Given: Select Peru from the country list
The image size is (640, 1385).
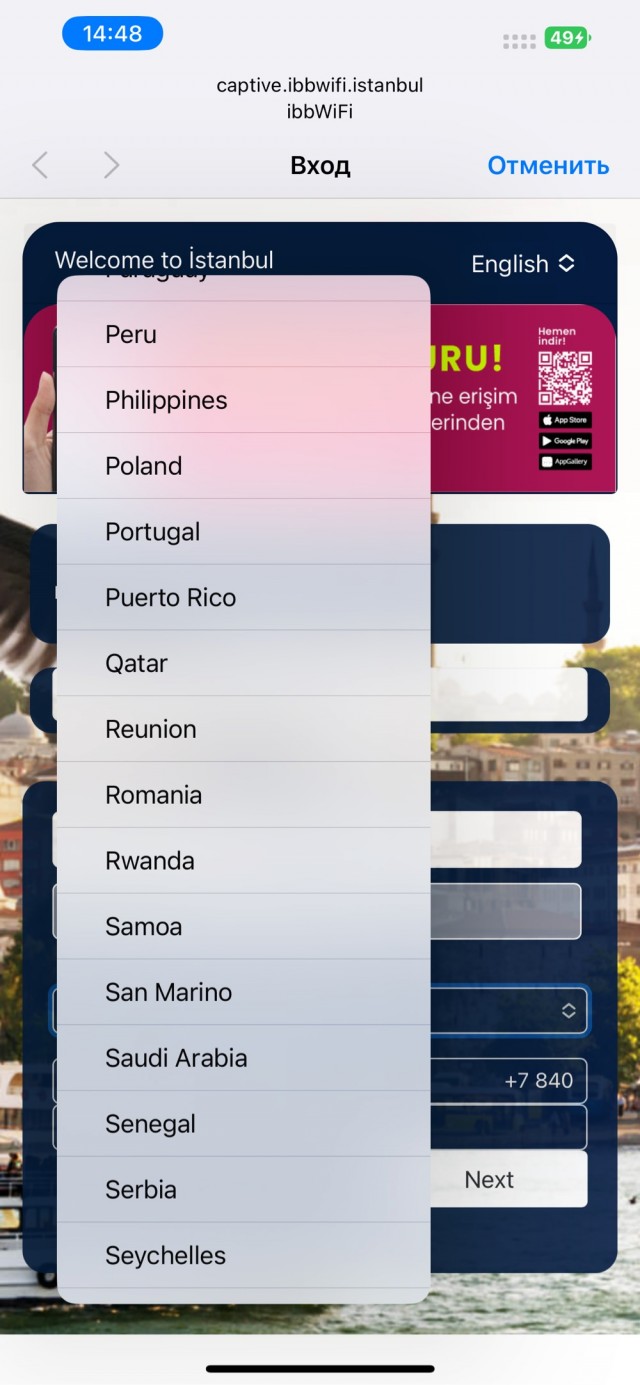Looking at the screenshot, I should (243, 334).
